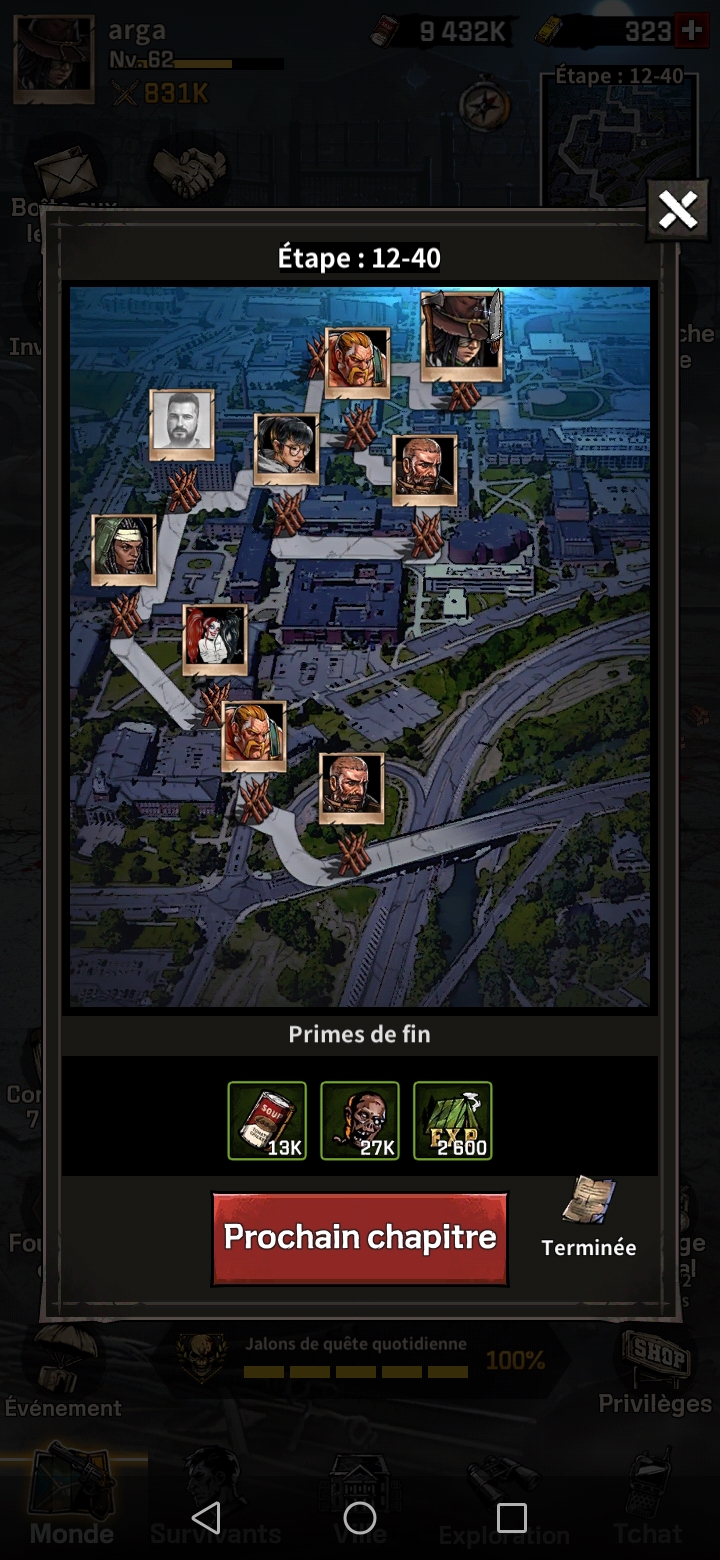
Task: Go to the Android home screen
Action: tap(360, 1518)
